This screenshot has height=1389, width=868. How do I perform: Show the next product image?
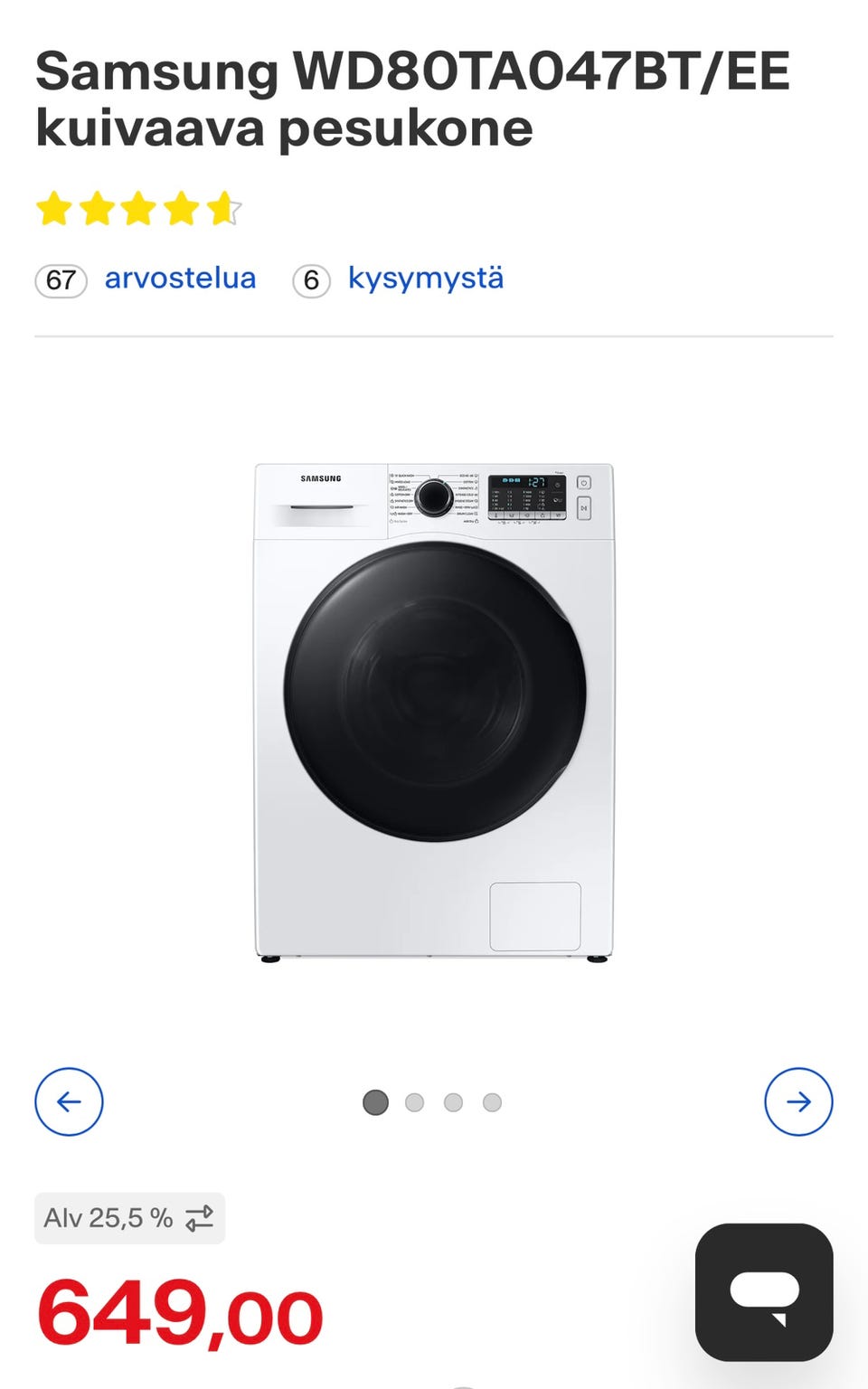click(798, 1101)
